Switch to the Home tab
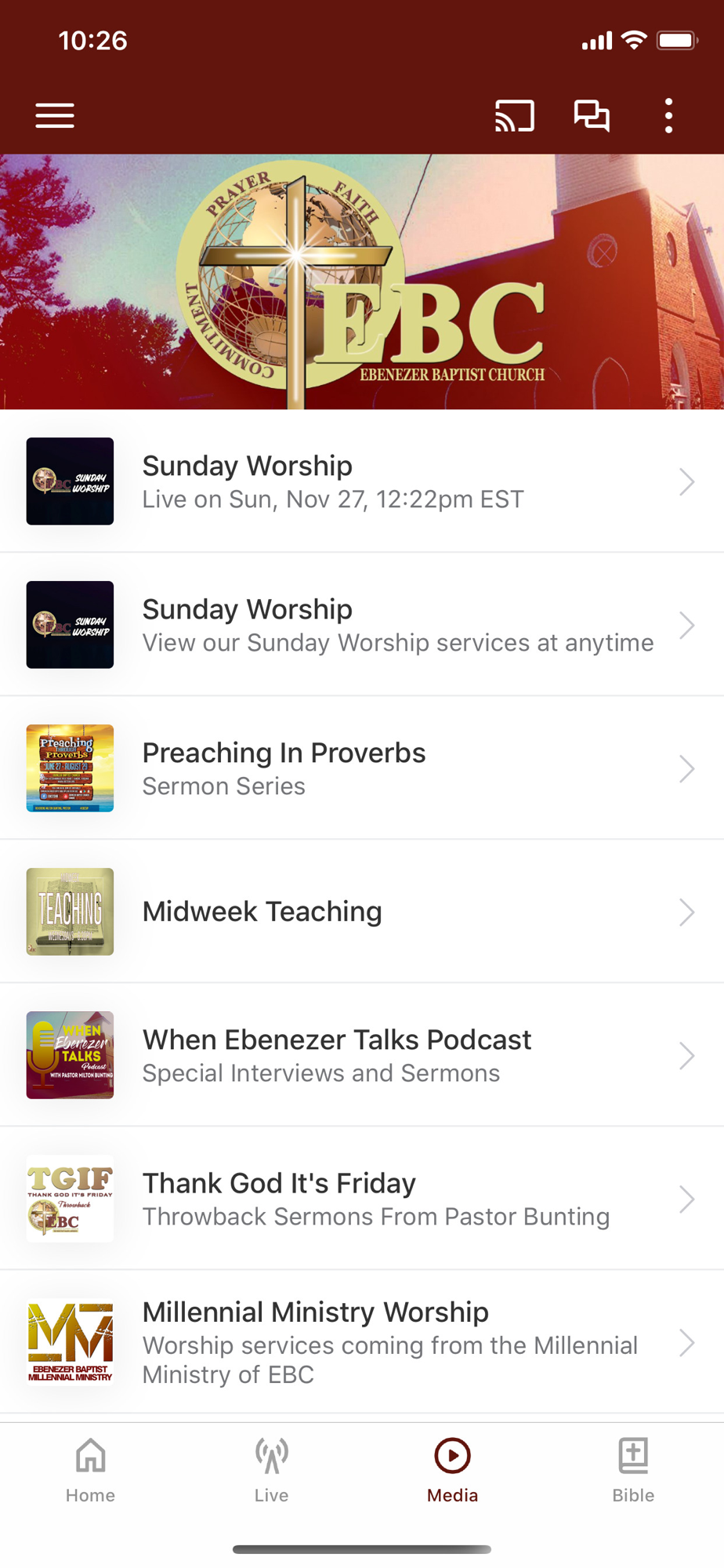Image resolution: width=724 pixels, height=1568 pixels. click(x=91, y=1470)
